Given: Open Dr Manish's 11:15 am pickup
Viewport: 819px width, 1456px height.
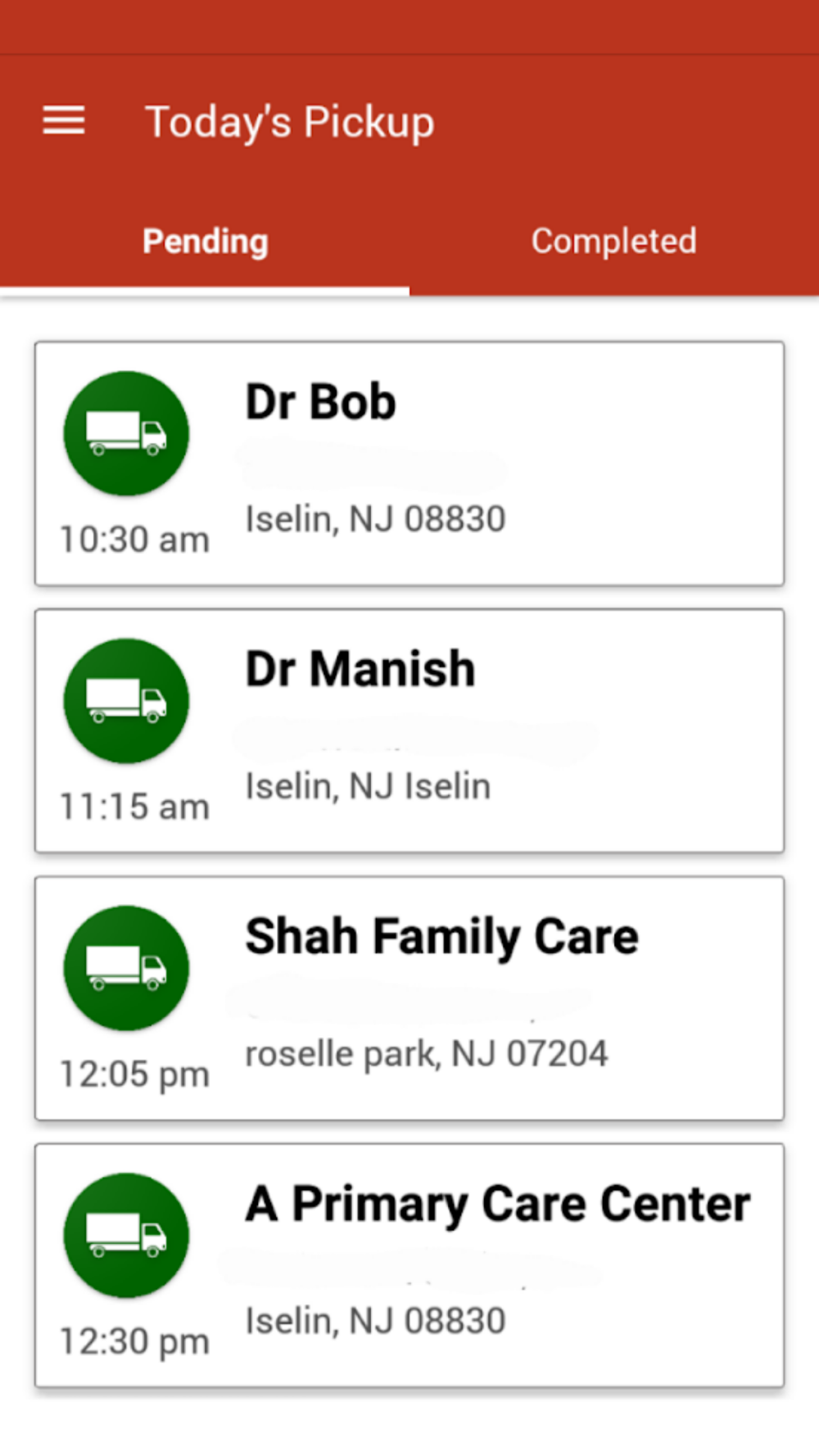Looking at the screenshot, I should tap(409, 730).
